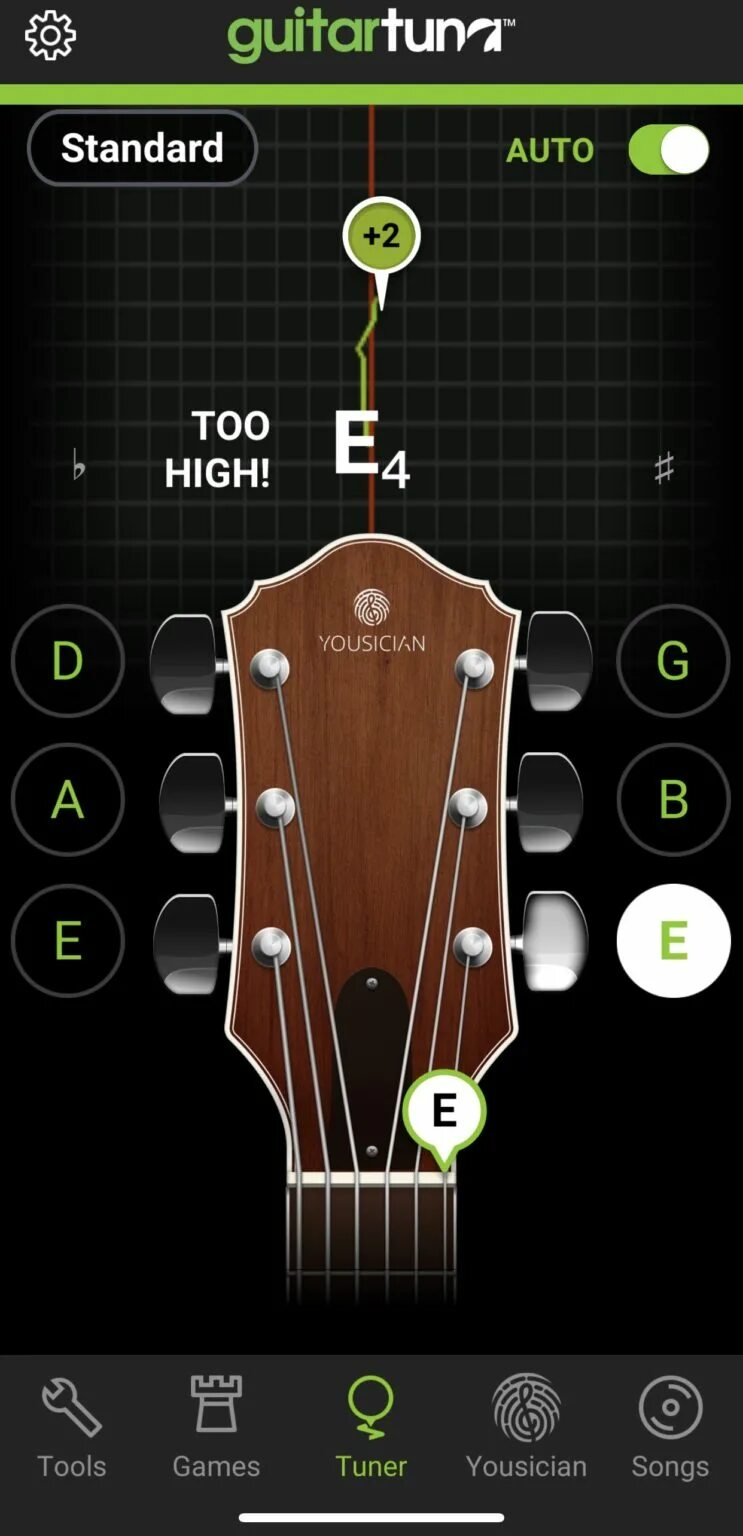743x1536 pixels.
Task: Select the B string button
Action: (x=673, y=800)
